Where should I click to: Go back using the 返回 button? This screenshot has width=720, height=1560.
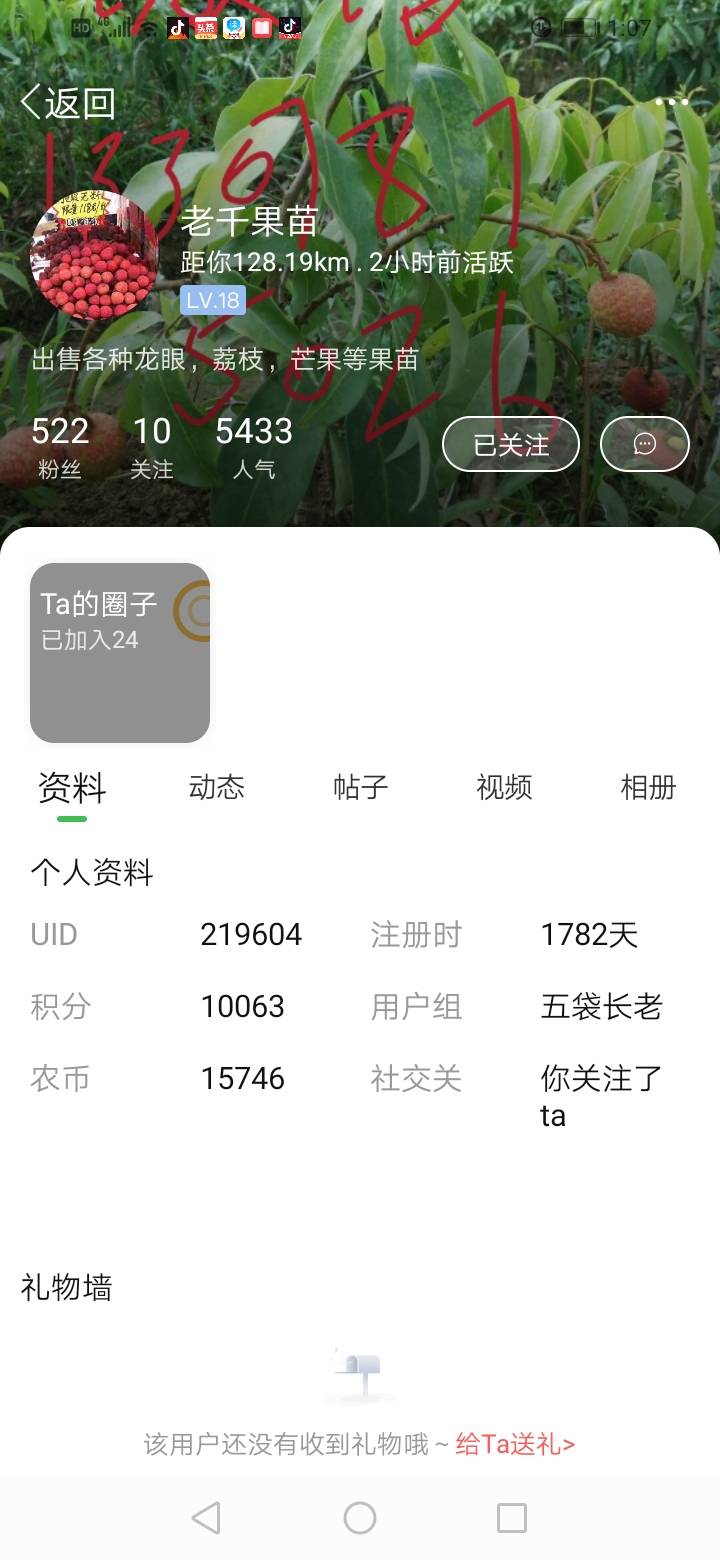68,103
